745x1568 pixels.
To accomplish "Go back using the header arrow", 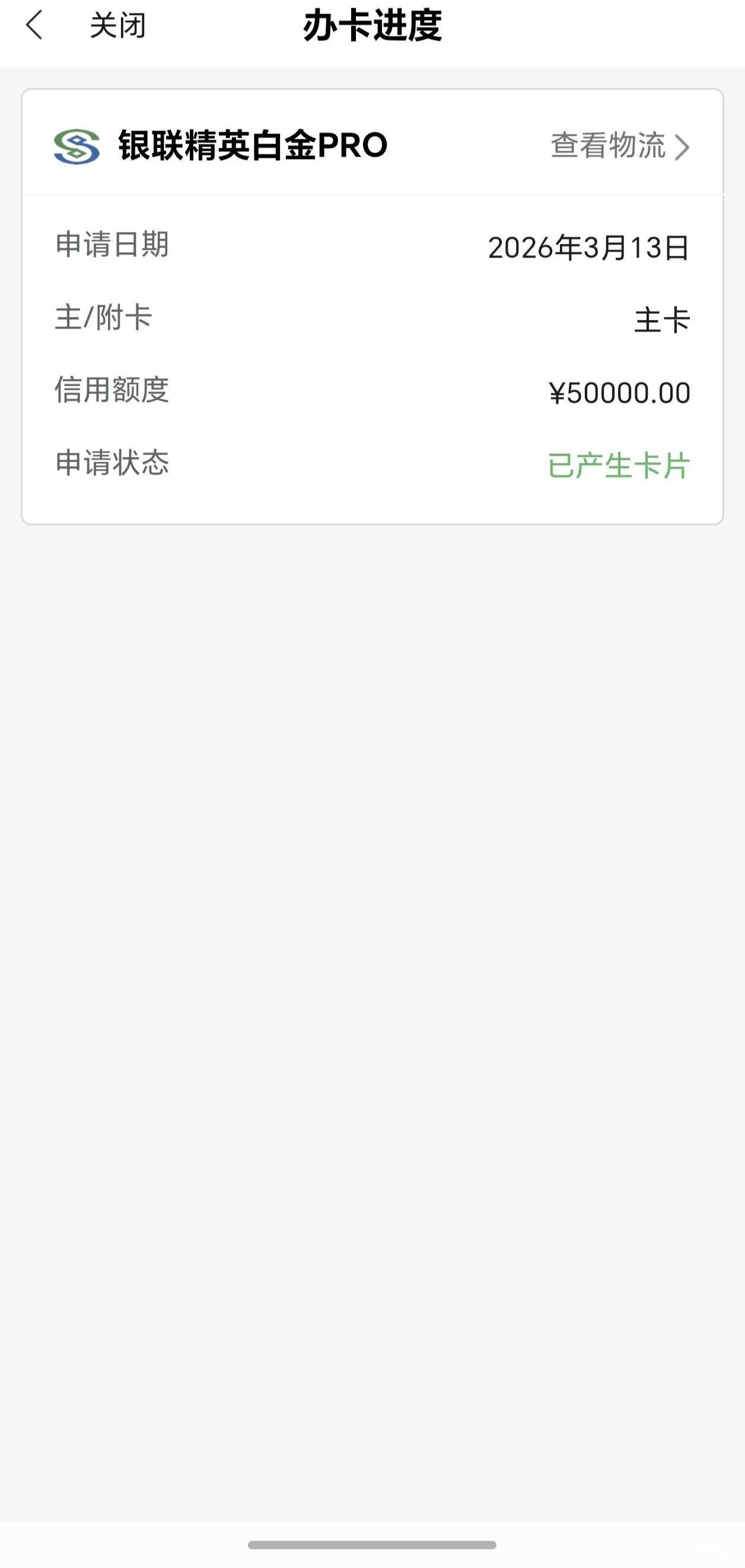I will coord(34,26).
